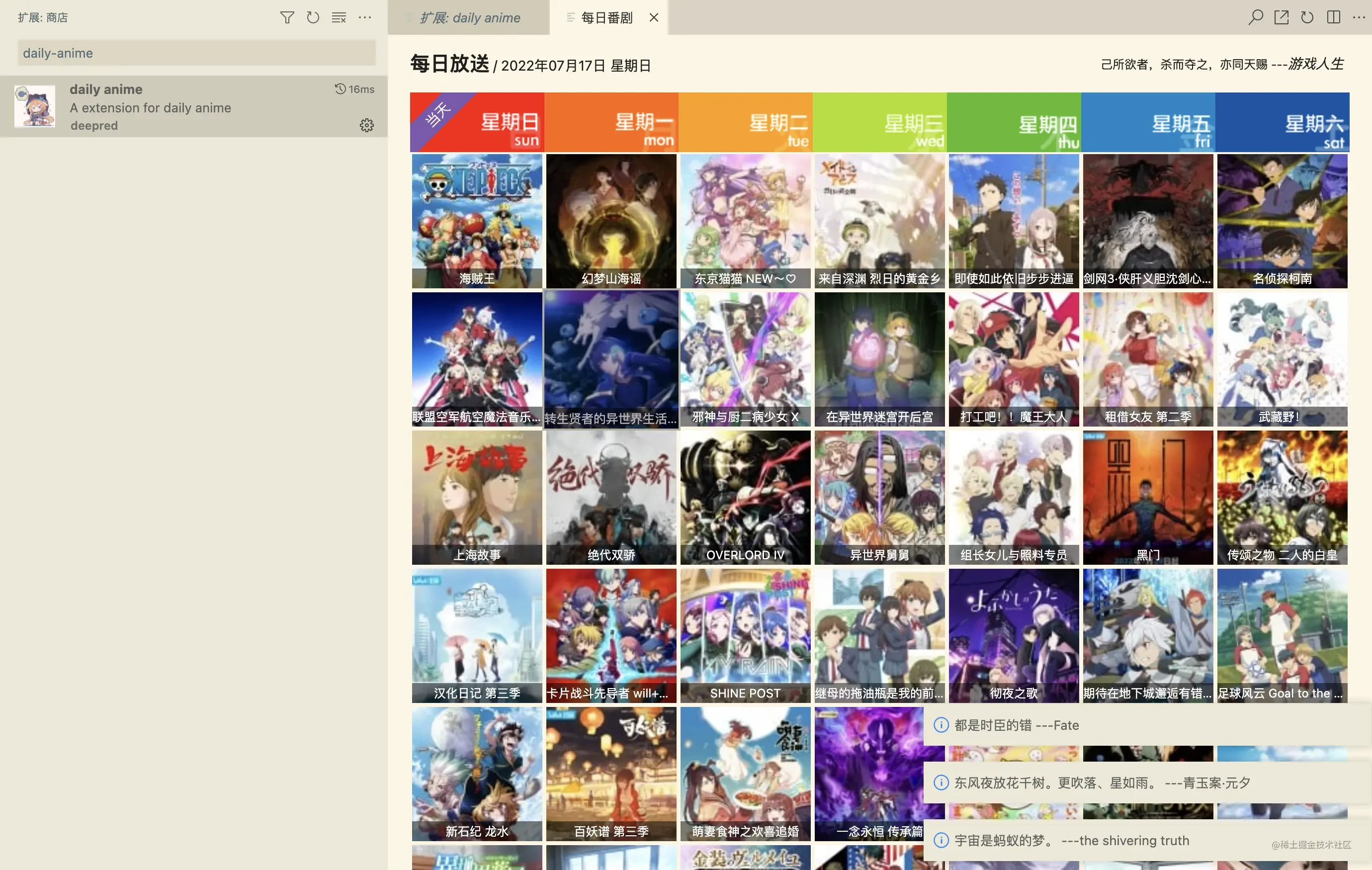The image size is (1372, 870).
Task: Focus the daily-anime search field
Action: click(196, 53)
